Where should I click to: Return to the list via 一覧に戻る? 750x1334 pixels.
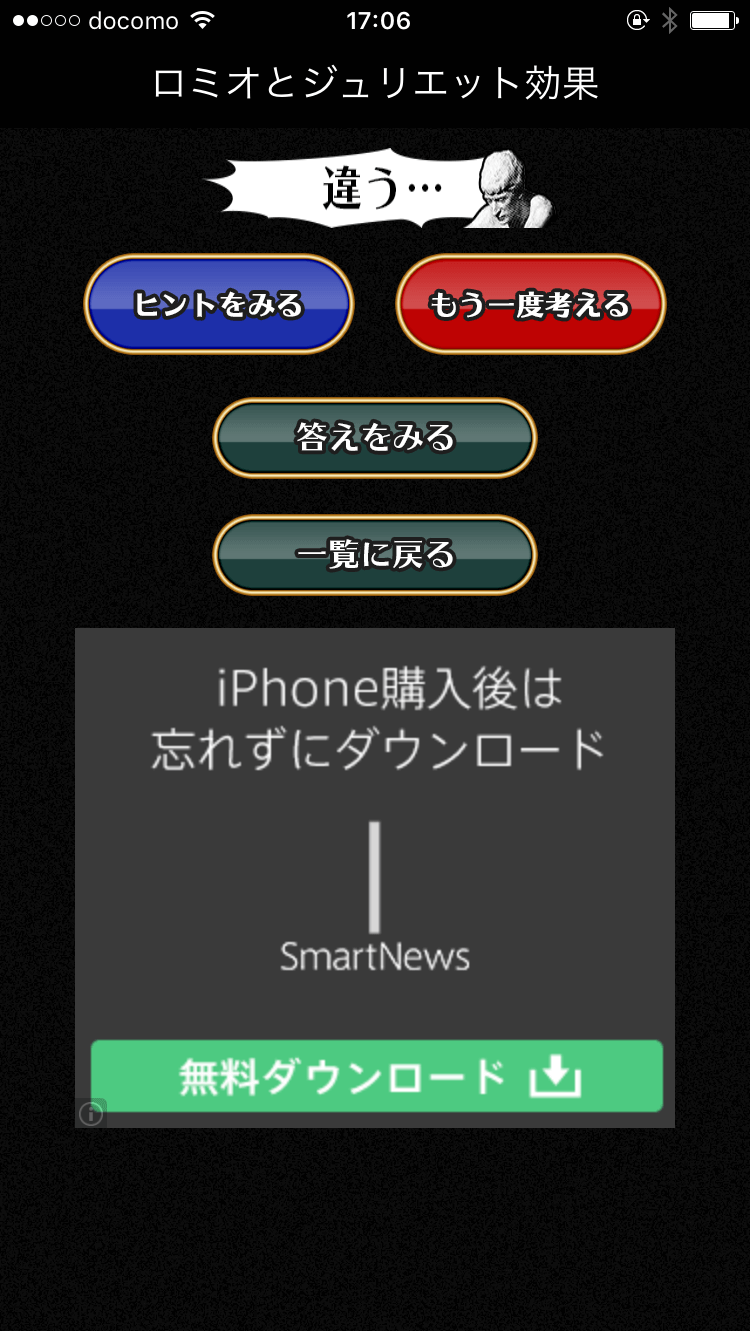tap(375, 555)
